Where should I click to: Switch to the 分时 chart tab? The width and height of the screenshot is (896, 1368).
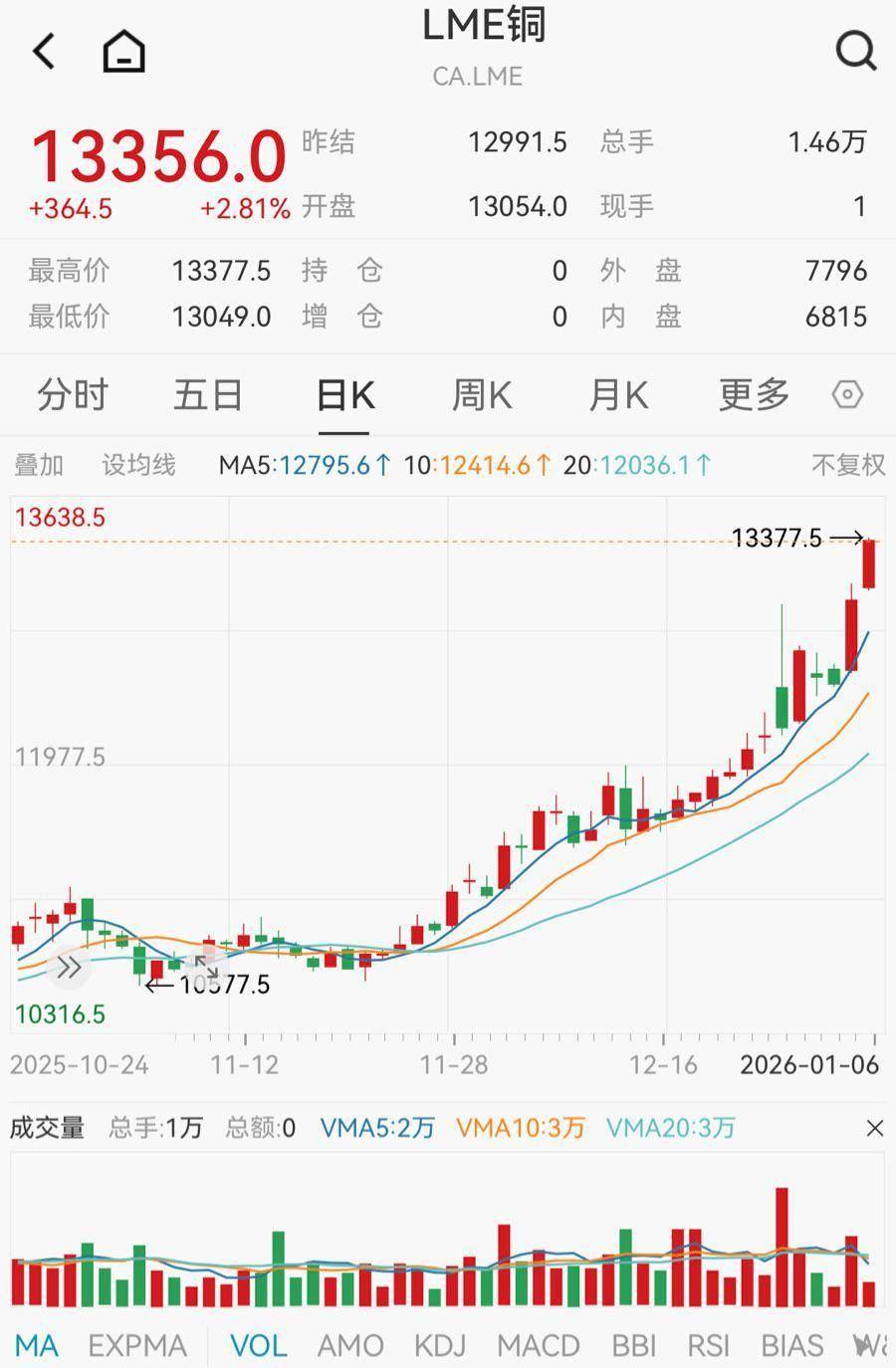click(72, 395)
